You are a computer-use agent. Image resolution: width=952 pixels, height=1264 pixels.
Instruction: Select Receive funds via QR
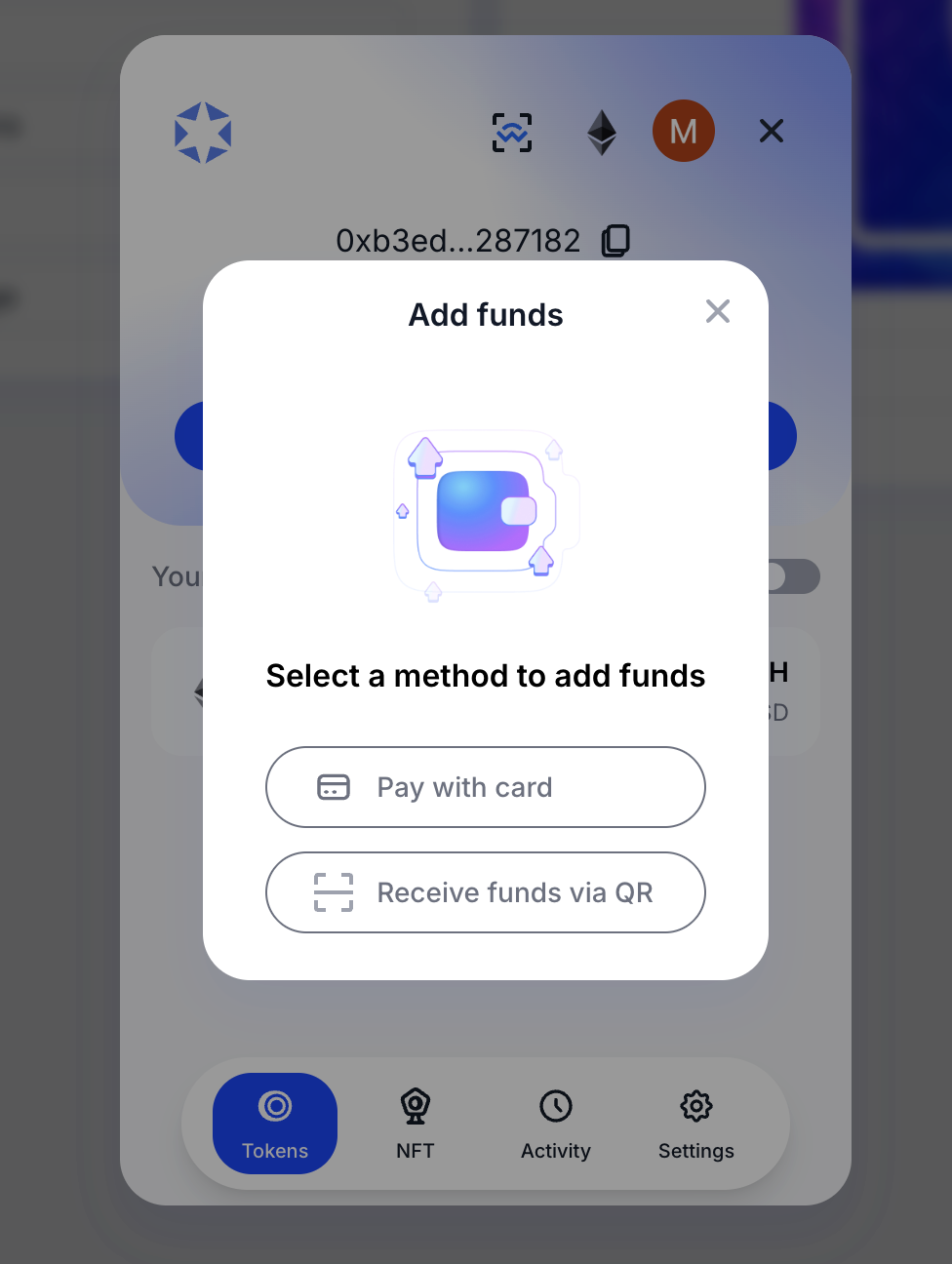pos(485,892)
